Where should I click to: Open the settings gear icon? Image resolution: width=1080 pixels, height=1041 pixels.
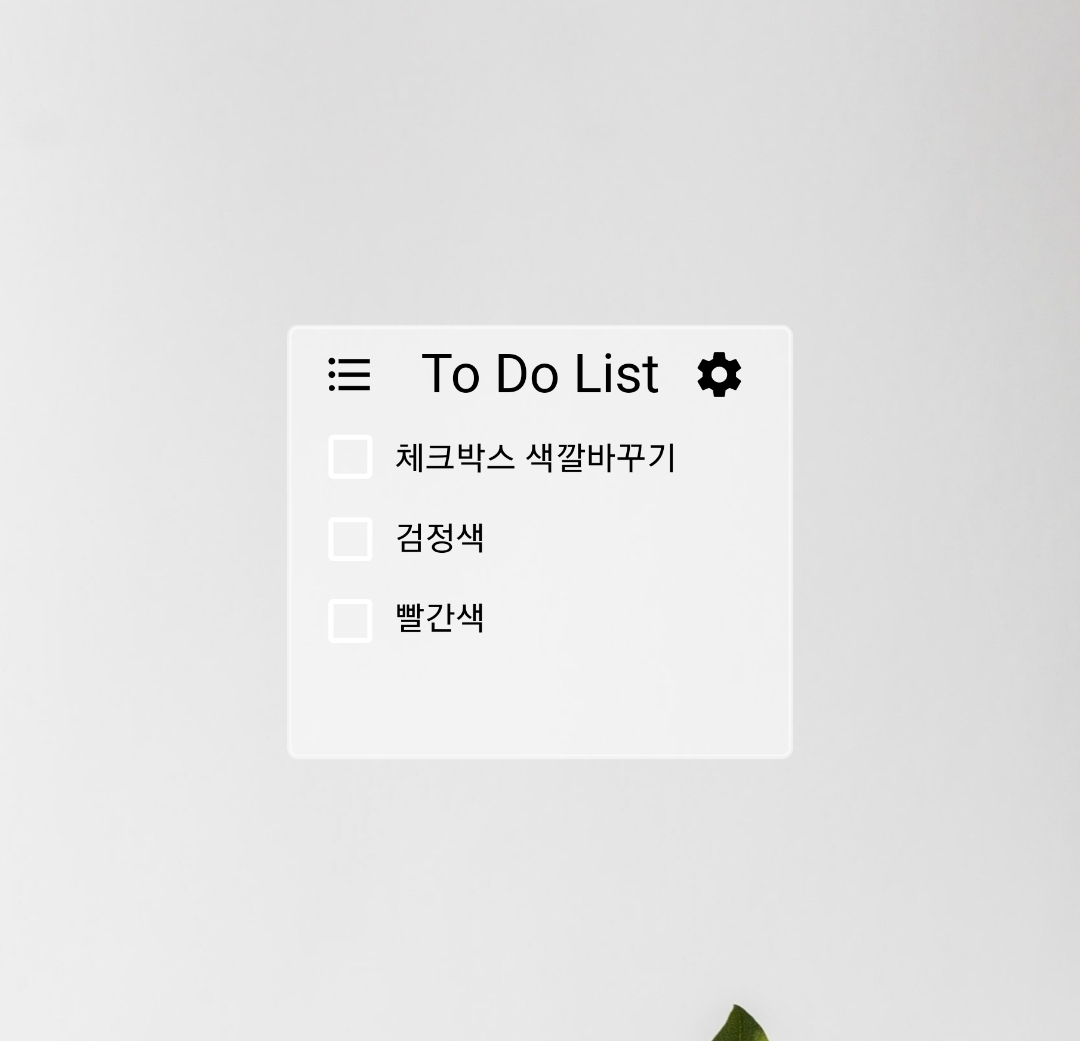(x=719, y=375)
